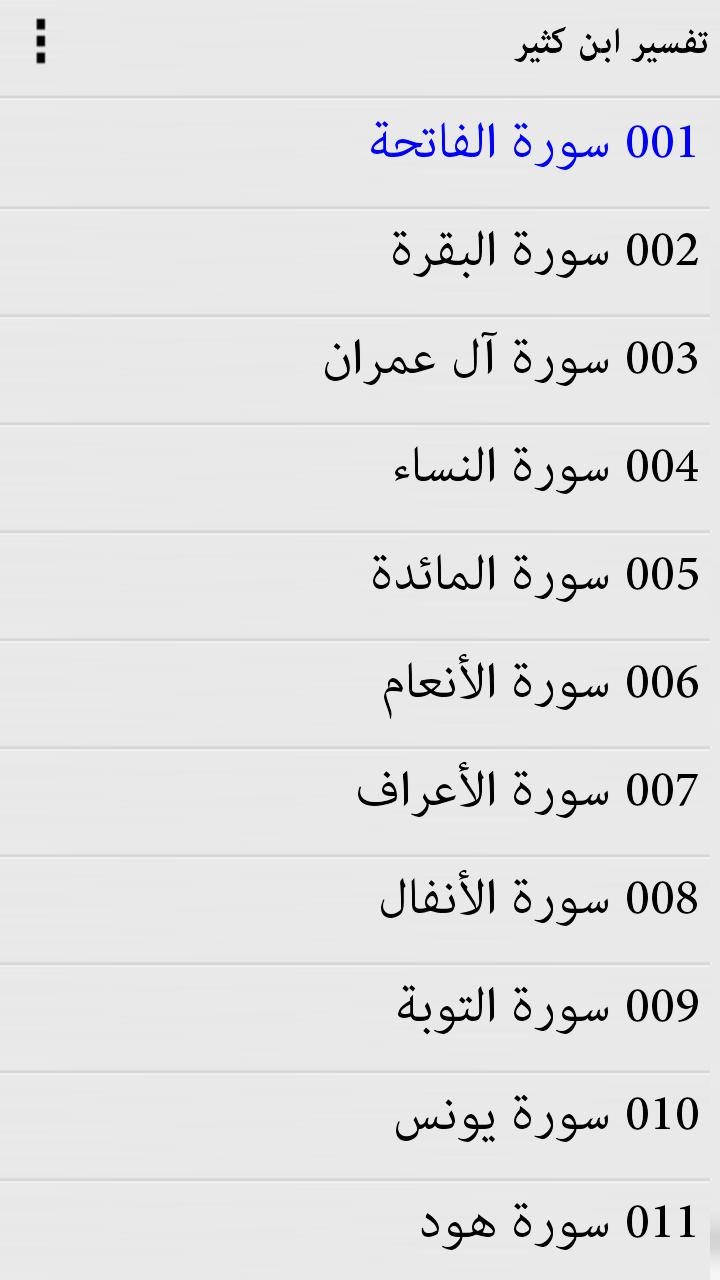Screen dimensions: 720x1280
Task: Open 007 سورة الأعراف
Action: click(527, 791)
